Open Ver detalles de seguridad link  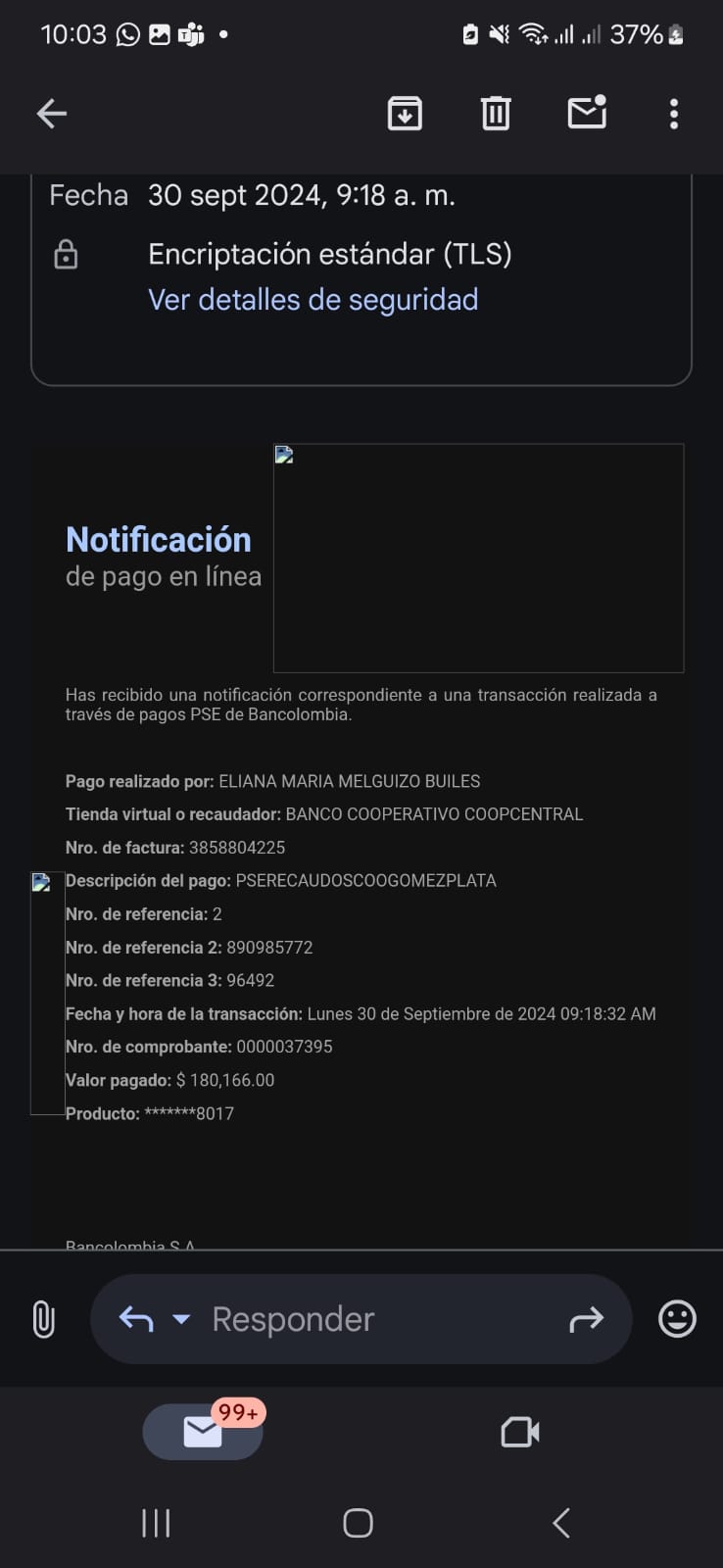click(x=313, y=300)
